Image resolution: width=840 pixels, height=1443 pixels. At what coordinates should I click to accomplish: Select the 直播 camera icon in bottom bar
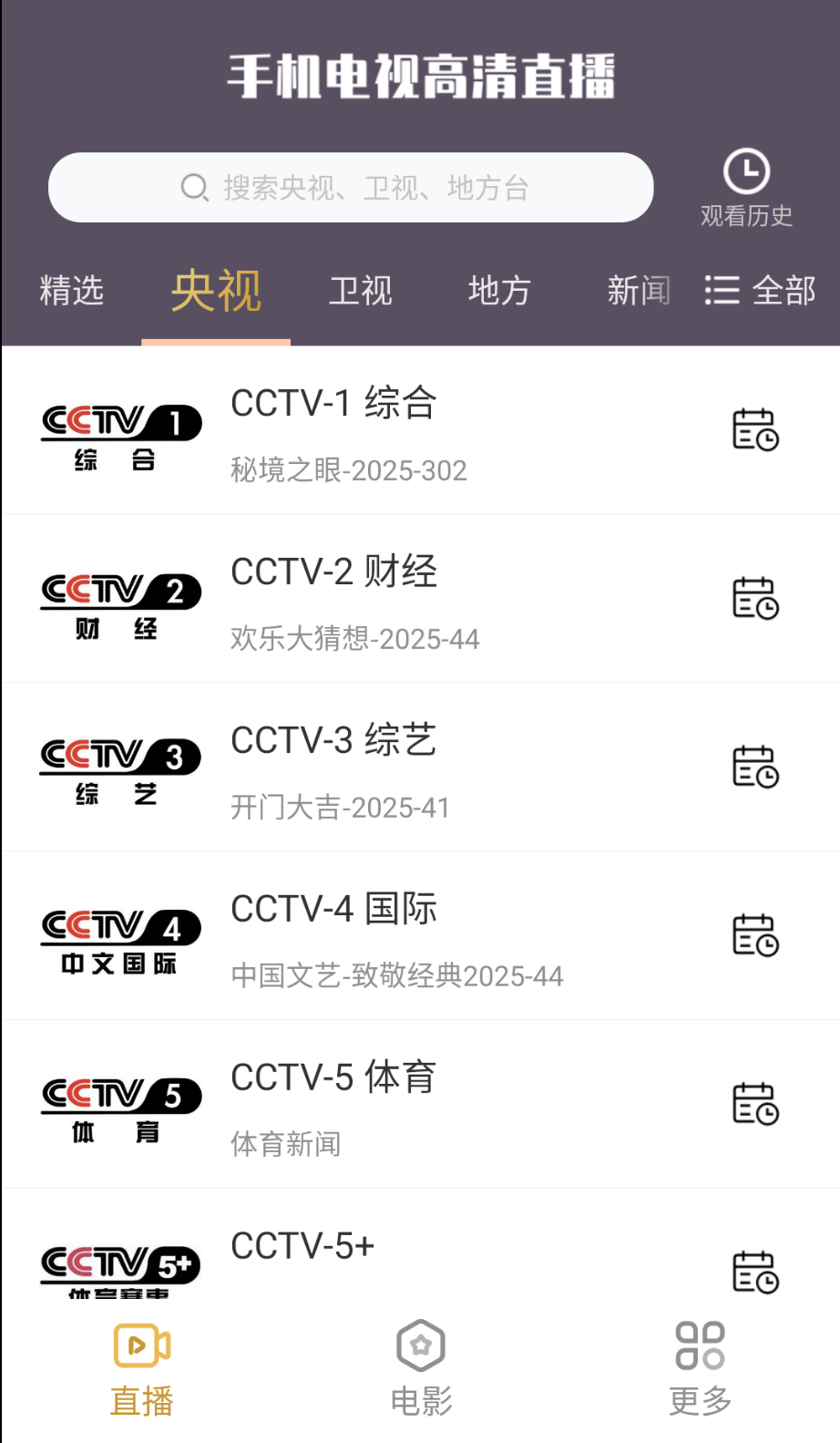click(141, 1345)
